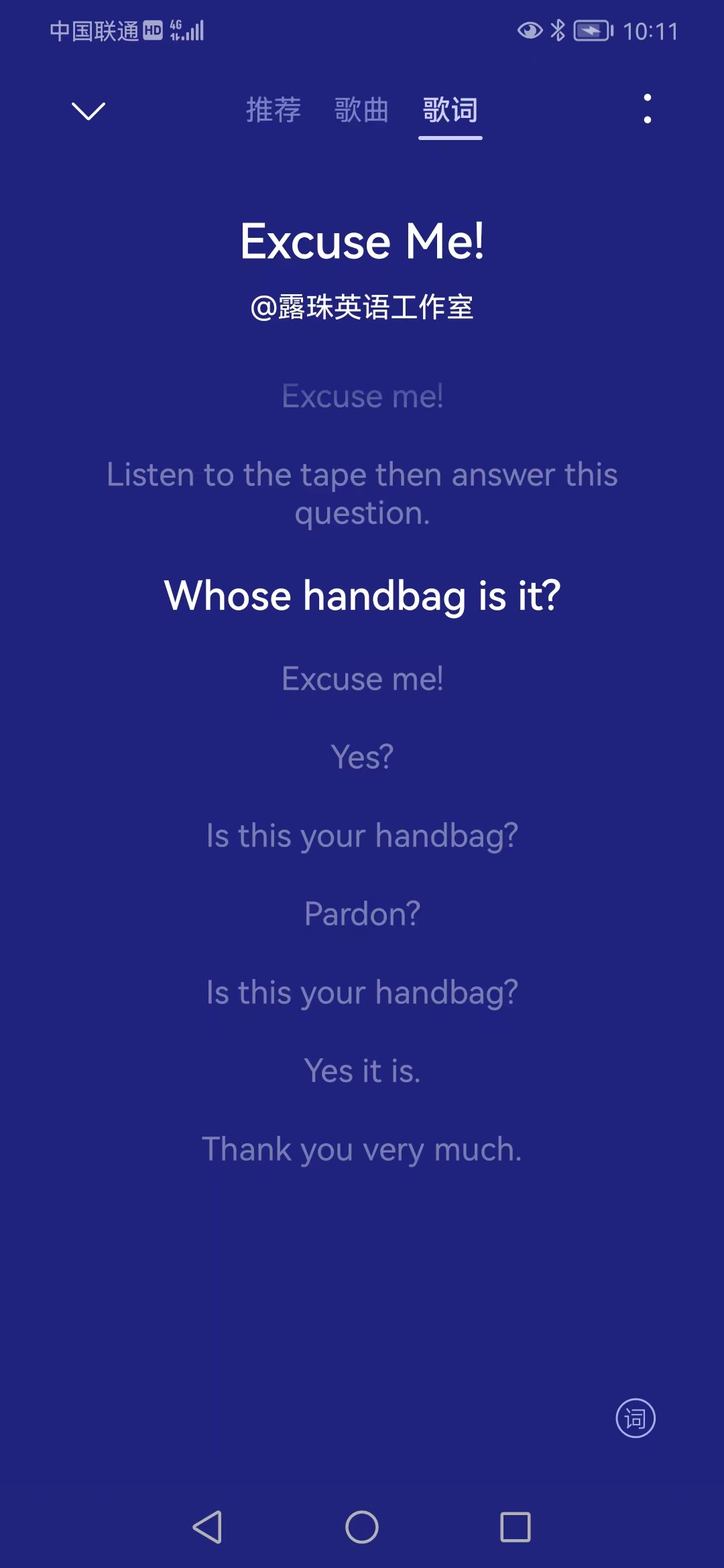Jump to lyric line "Yes it is."
Image resolution: width=724 pixels, height=1568 pixels.
tap(362, 1071)
